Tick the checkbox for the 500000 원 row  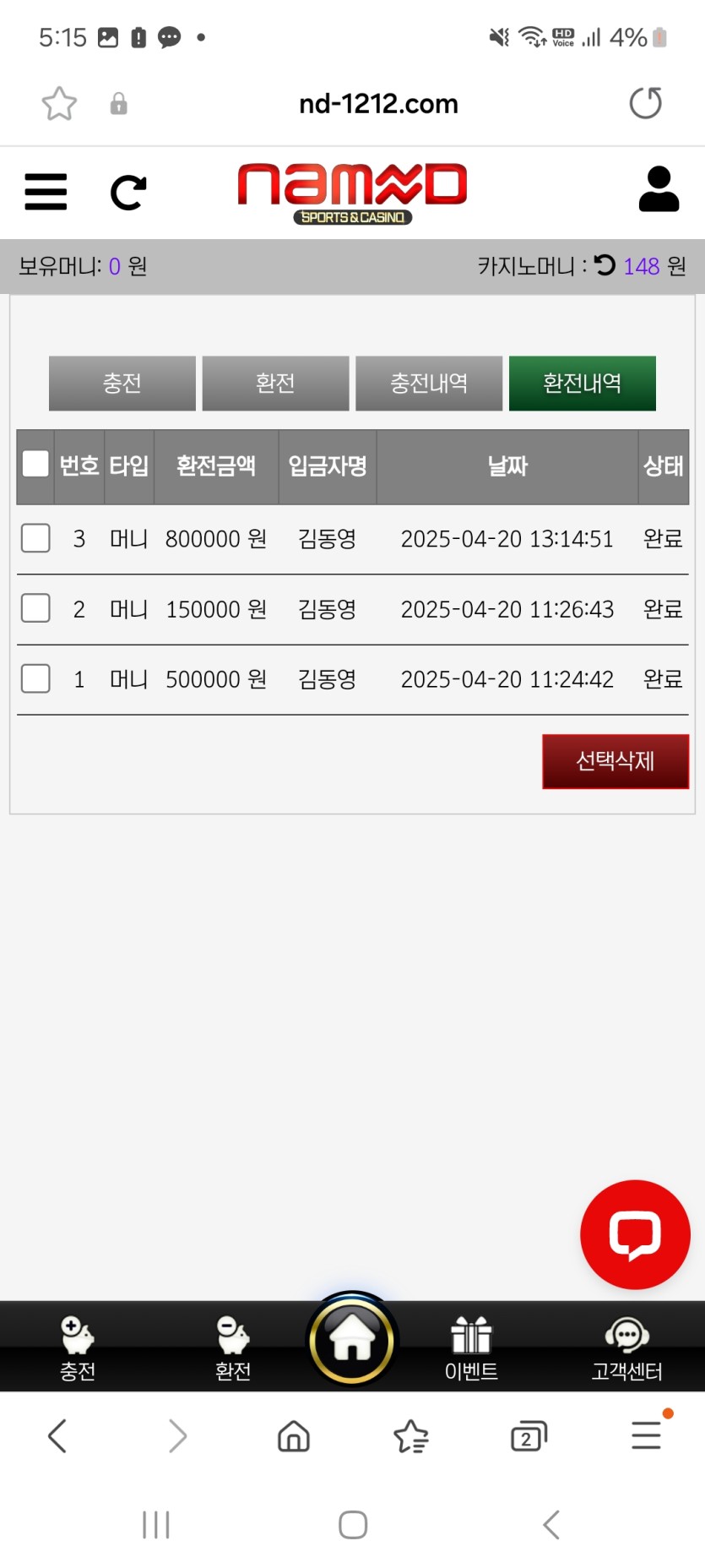[35, 678]
